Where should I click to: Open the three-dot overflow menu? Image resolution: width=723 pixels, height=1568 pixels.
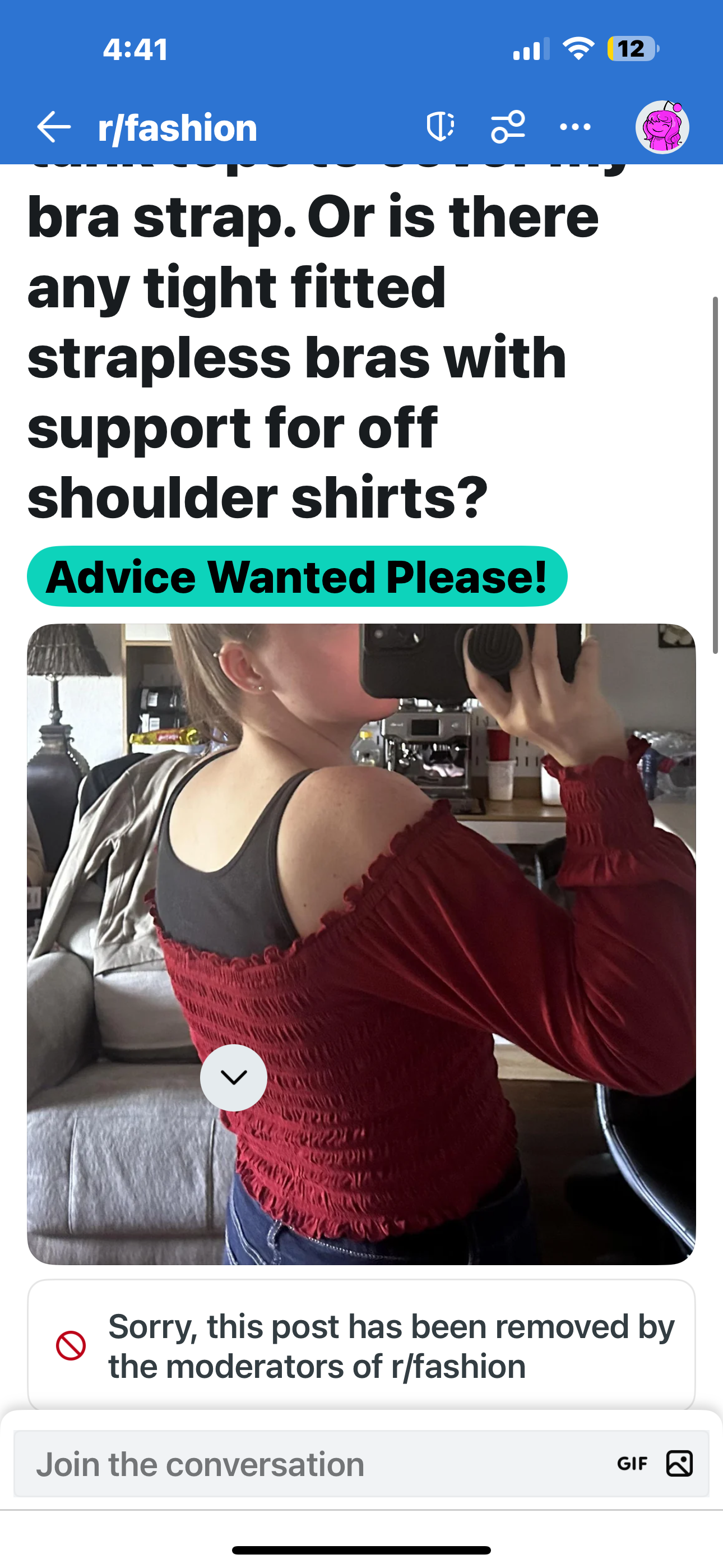click(575, 127)
